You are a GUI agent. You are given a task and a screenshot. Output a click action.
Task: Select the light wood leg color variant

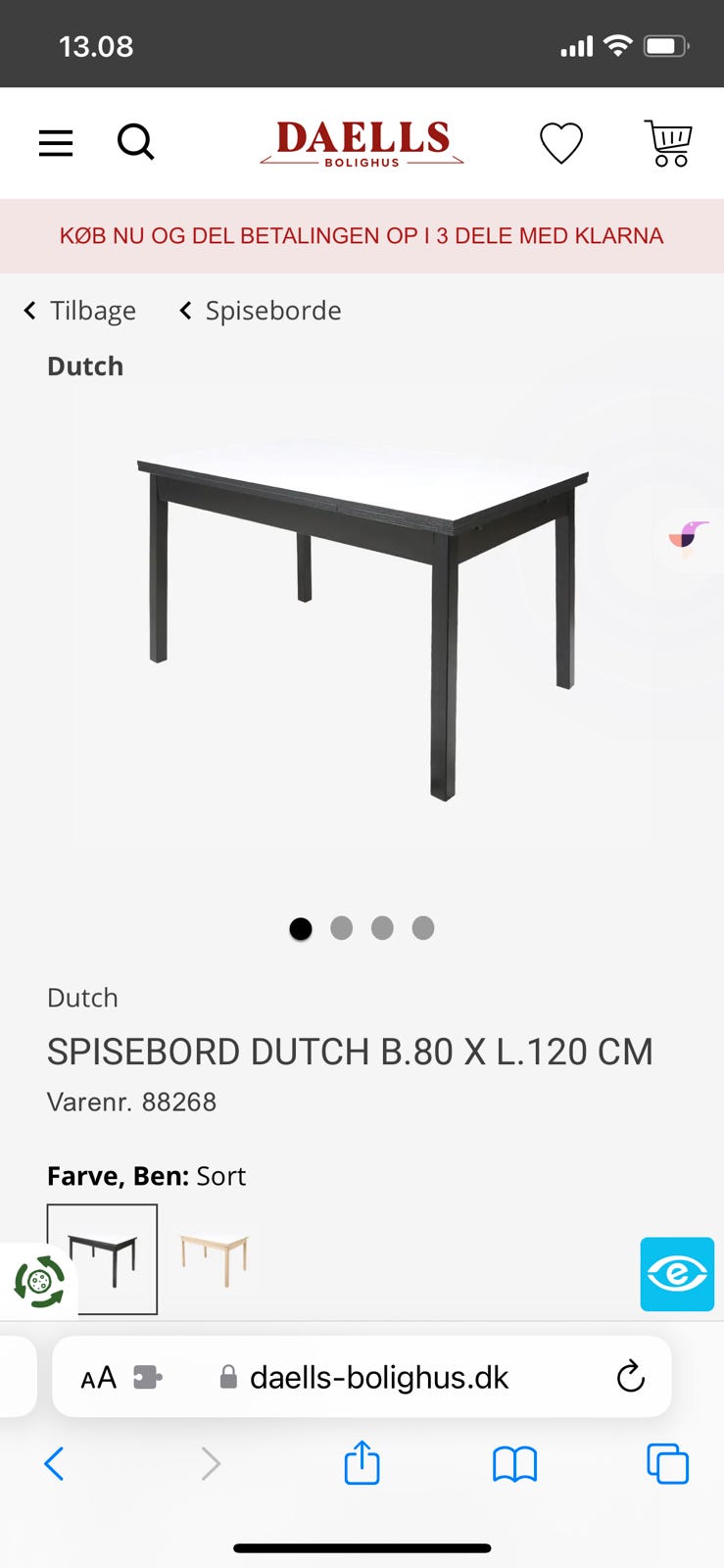(x=215, y=1258)
